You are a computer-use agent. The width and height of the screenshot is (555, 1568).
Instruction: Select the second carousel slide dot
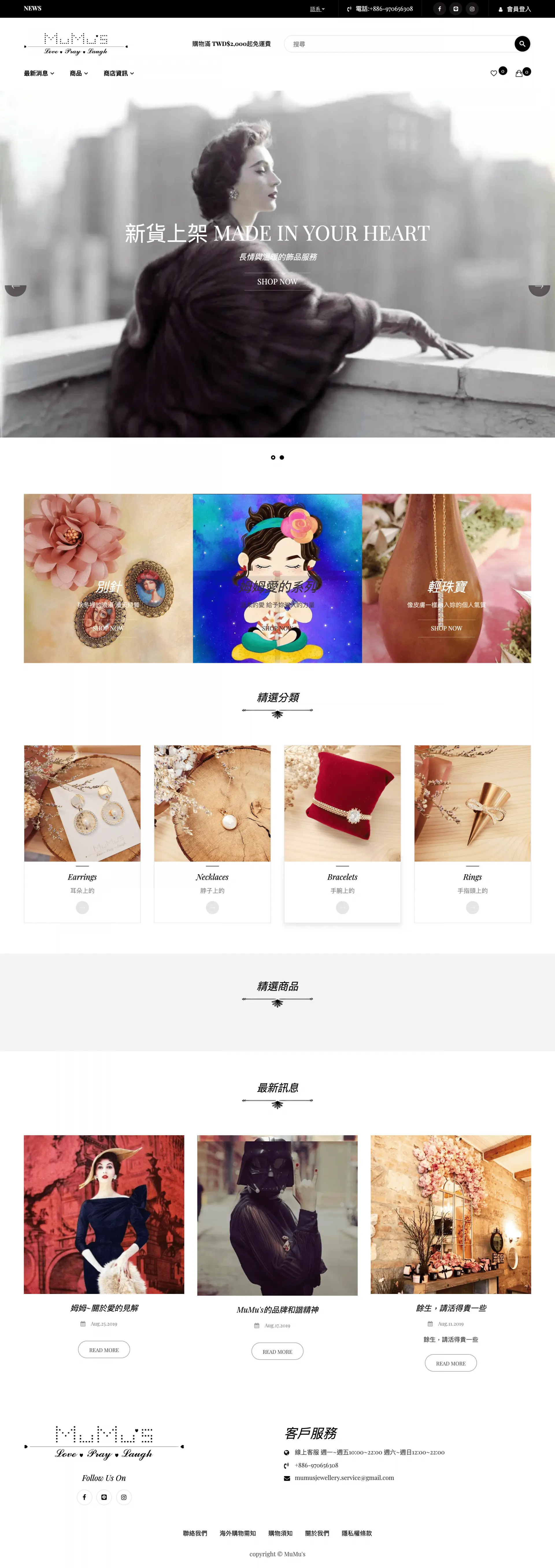pos(282,458)
